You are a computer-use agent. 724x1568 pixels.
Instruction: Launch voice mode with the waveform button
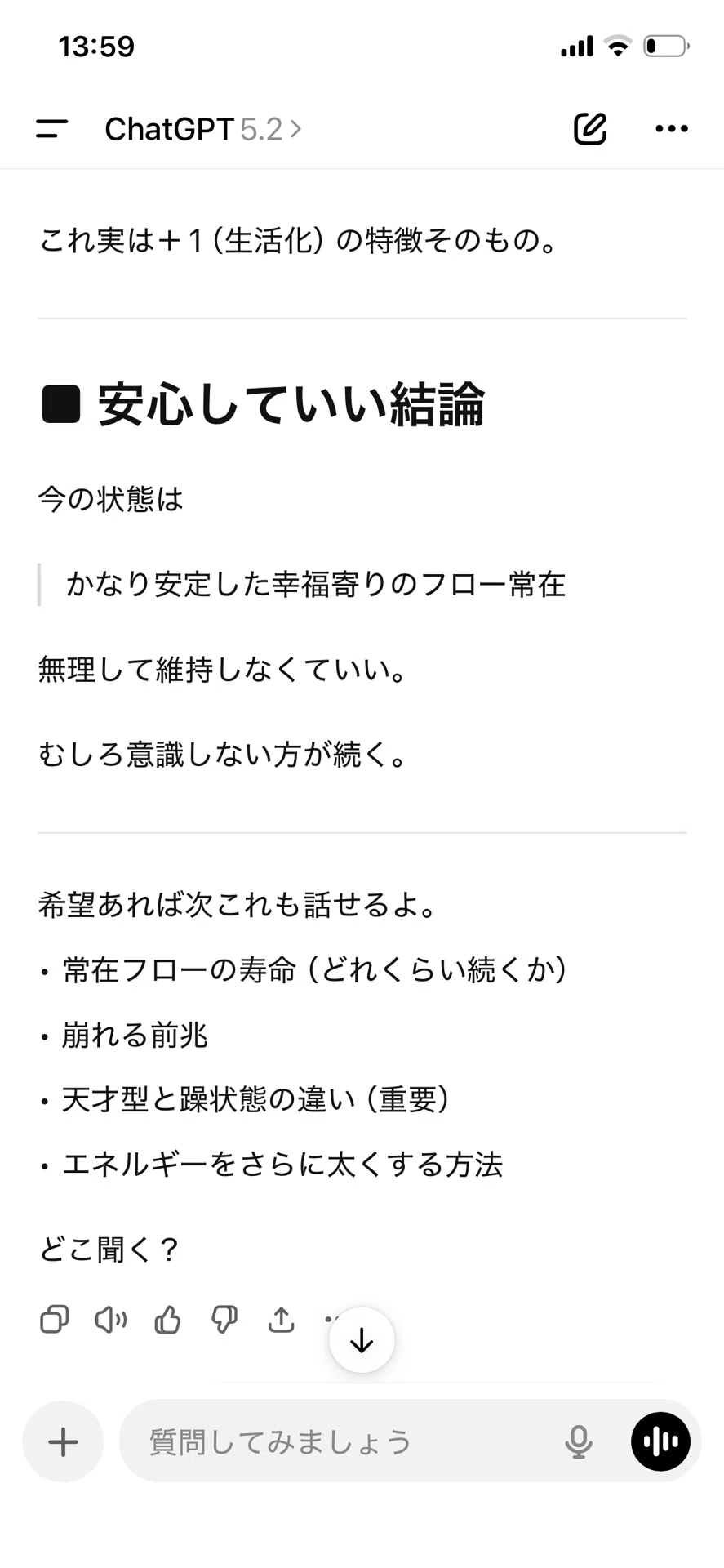(660, 1442)
